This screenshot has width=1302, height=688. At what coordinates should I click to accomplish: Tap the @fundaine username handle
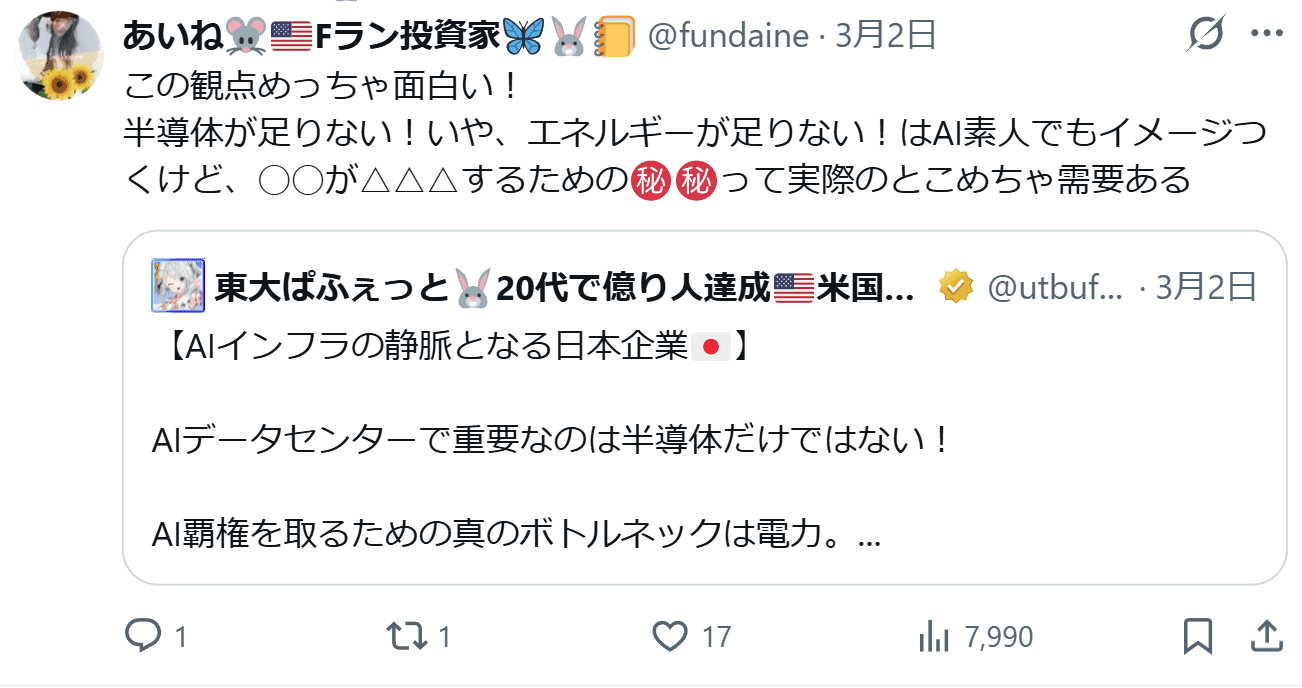728,36
